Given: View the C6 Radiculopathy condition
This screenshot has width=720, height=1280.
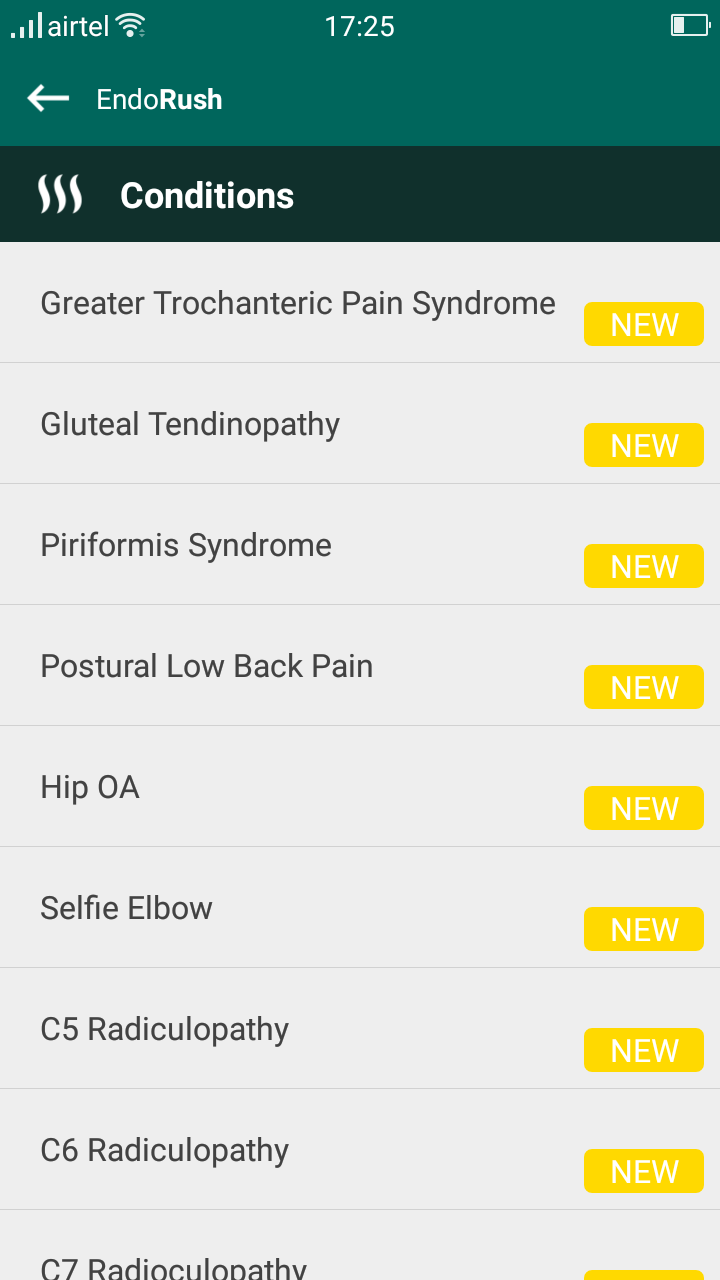Looking at the screenshot, I should (360, 1149).
